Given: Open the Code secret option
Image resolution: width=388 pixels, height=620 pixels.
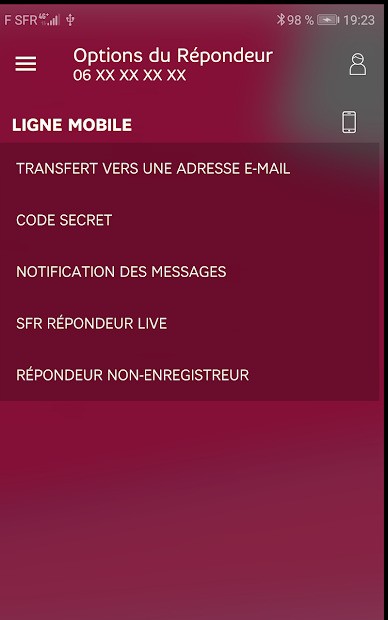Looking at the screenshot, I should tap(189, 220).
